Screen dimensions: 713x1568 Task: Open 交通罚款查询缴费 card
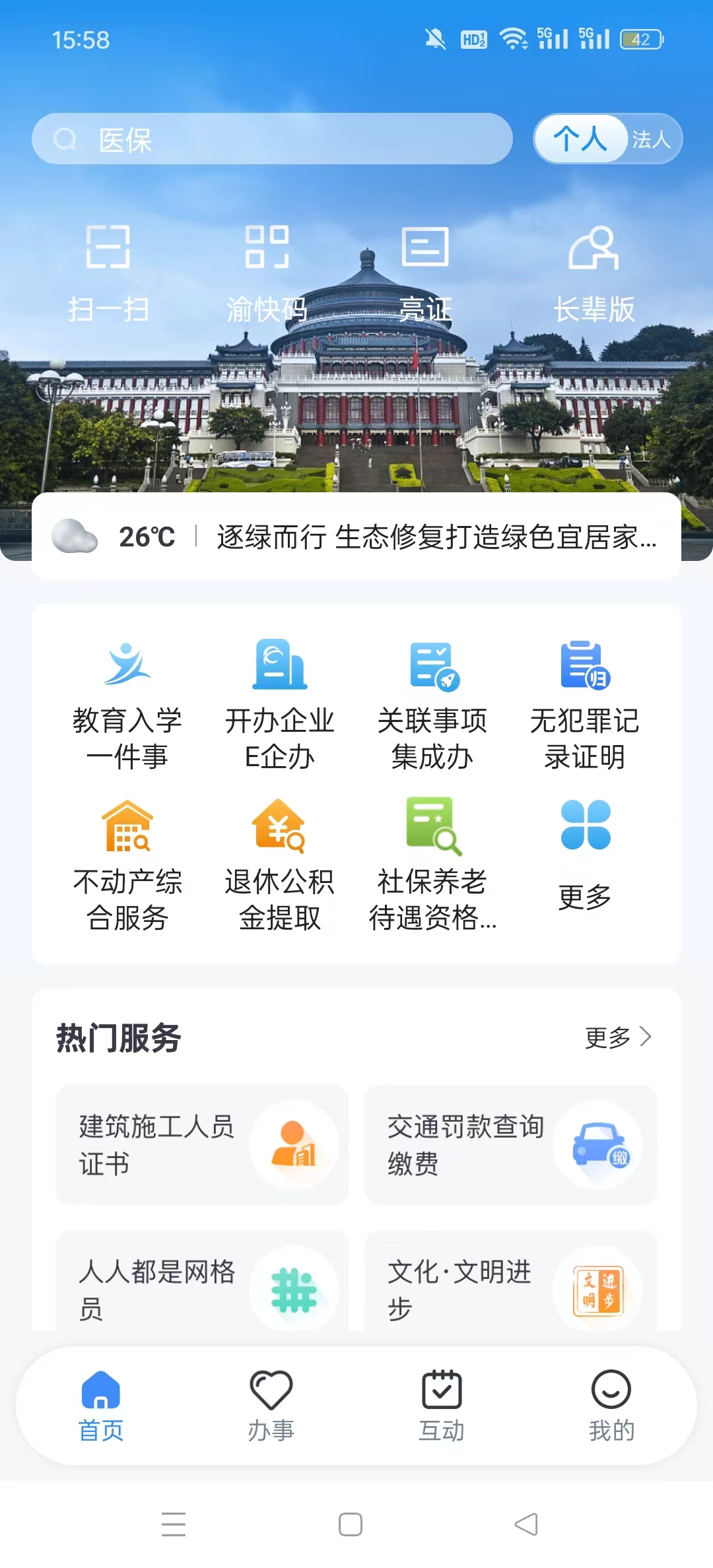[511, 1145]
